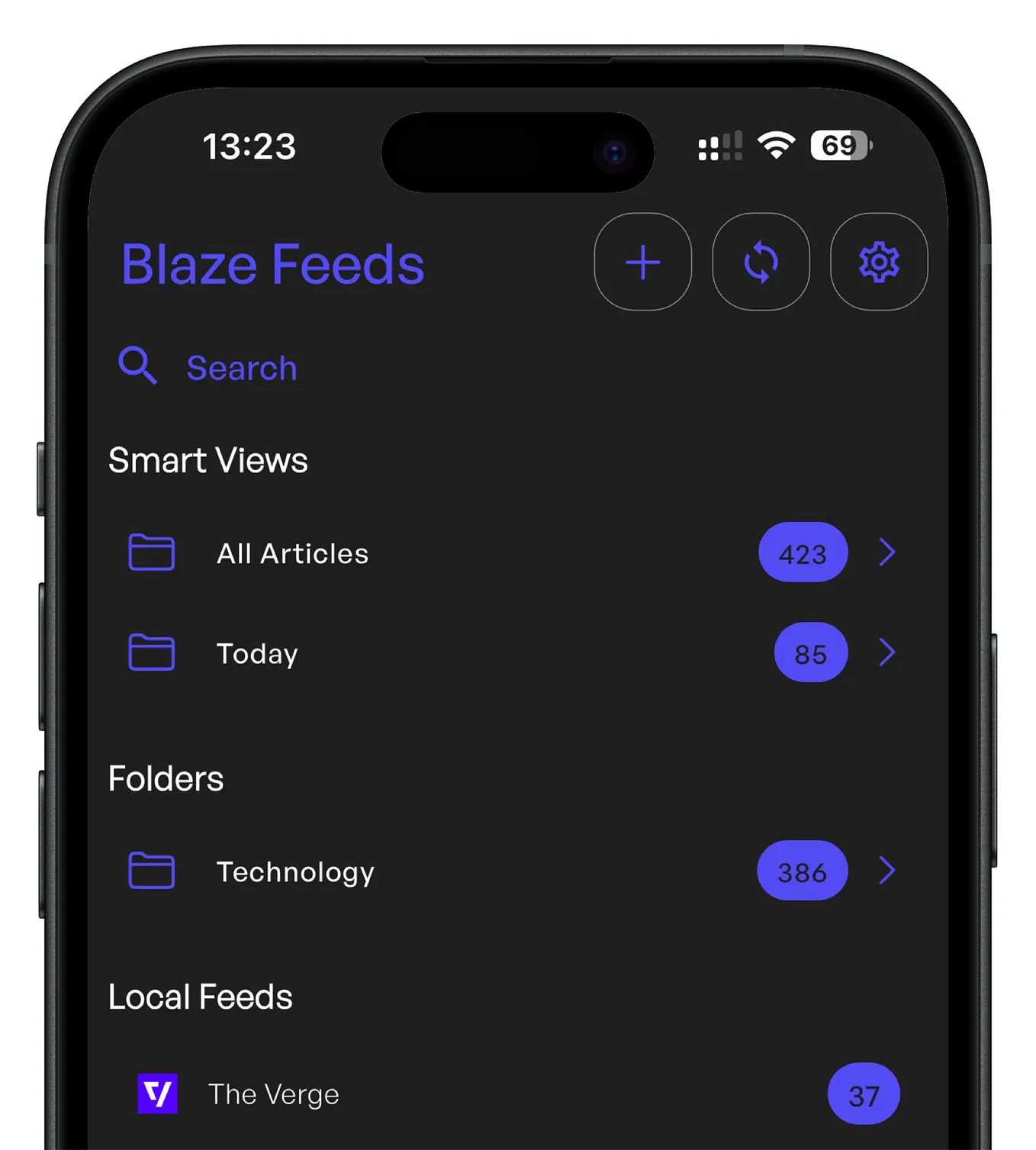Open The Verge feed

274,1094
